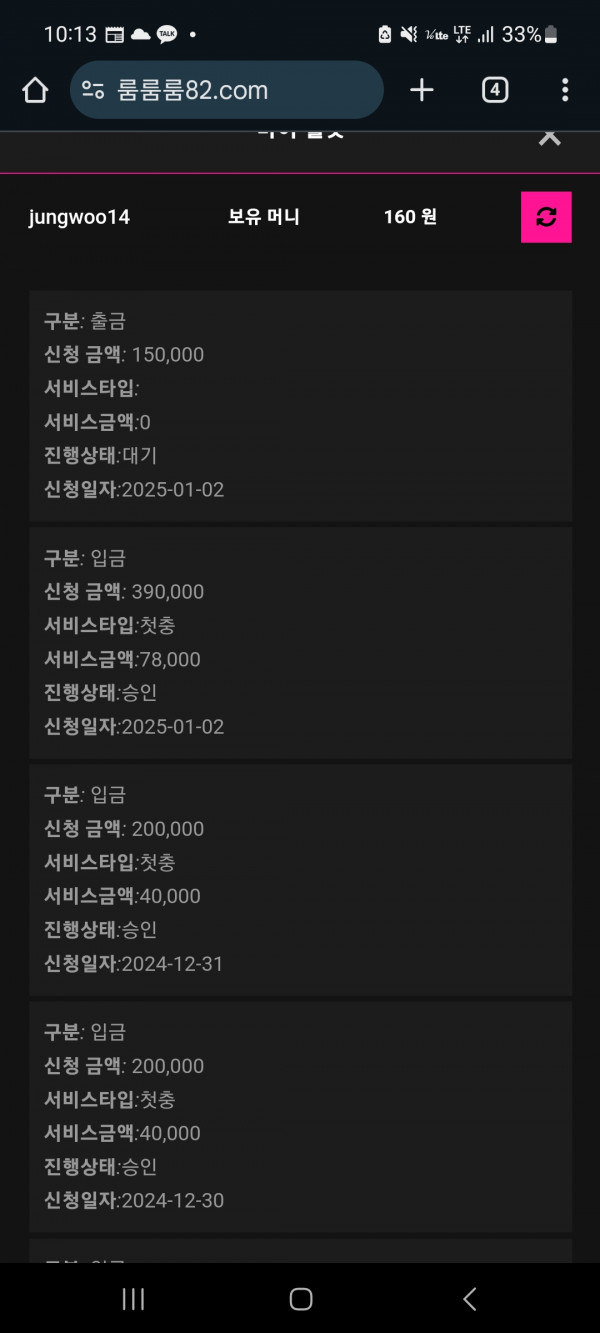Screen dimensions: 600x1333
Task: Tap the 룸룸룸82.com address bar
Action: pyautogui.click(x=227, y=90)
